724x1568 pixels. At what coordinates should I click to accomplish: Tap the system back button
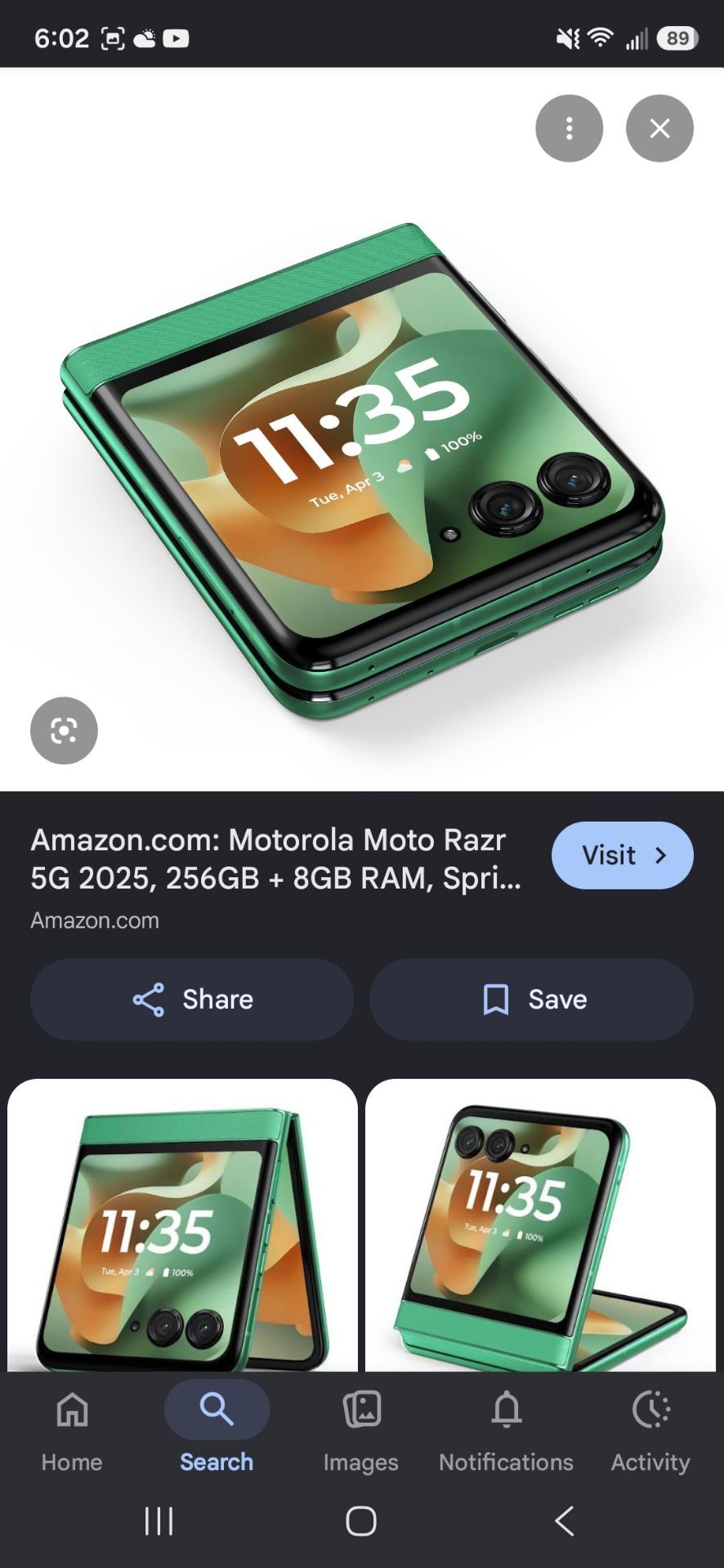564,1521
